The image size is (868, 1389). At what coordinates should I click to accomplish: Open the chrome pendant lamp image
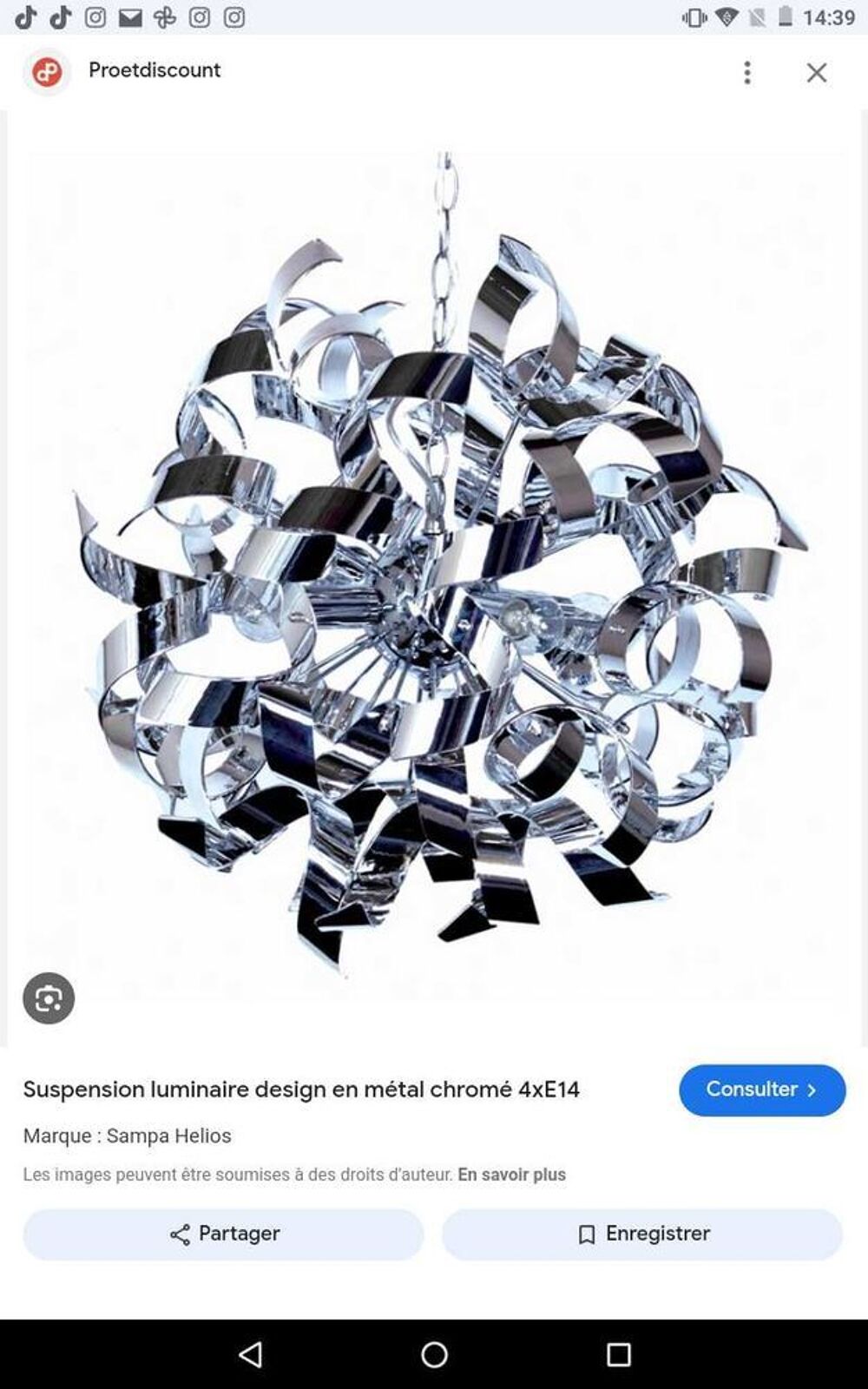434,573
